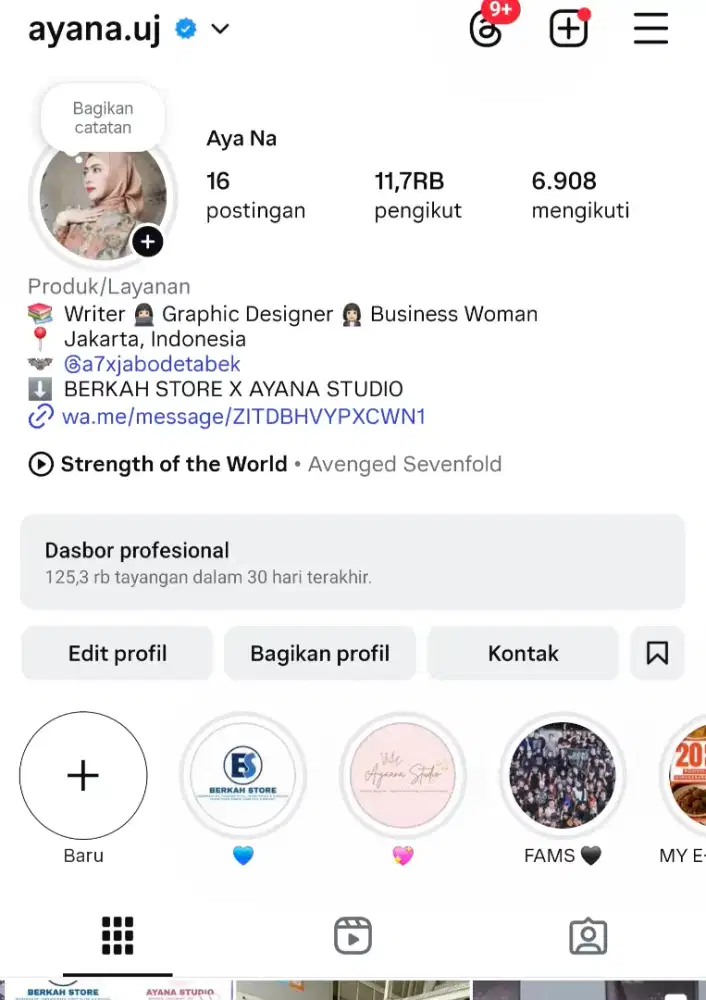706x1000 pixels.
Task: Open the Threads icon with 9+ badge
Action: pyautogui.click(x=485, y=29)
